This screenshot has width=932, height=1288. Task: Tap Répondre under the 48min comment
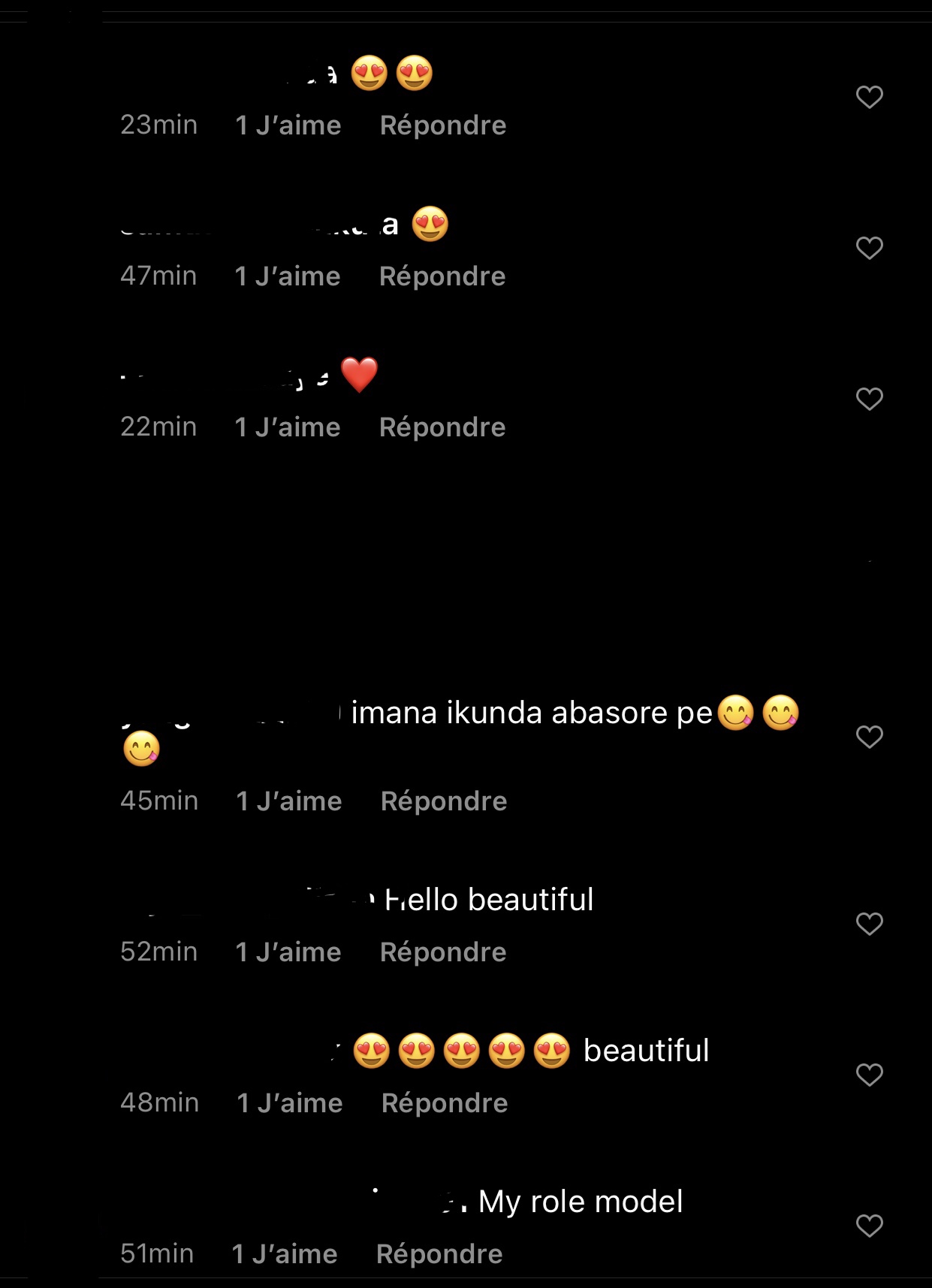(x=444, y=1103)
